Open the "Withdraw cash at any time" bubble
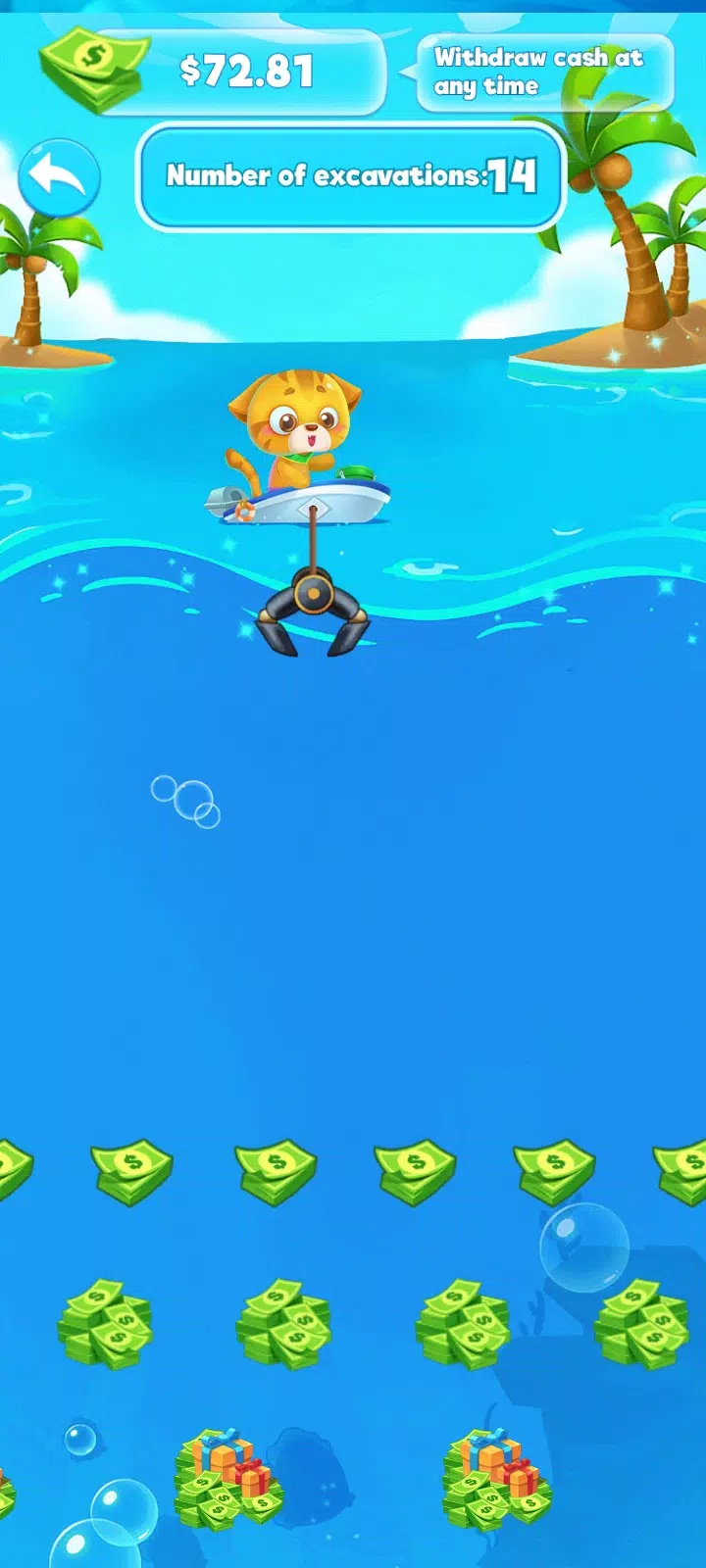 pos(544,73)
